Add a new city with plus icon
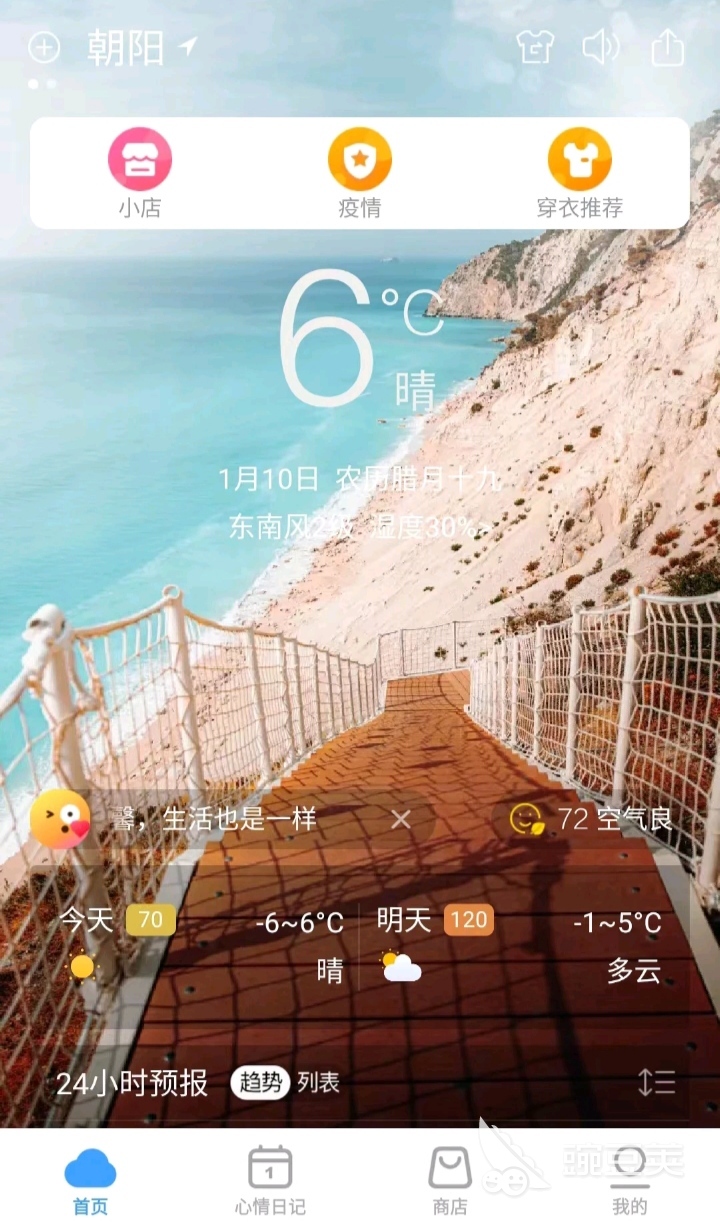This screenshot has width=720, height=1223. coord(44,47)
